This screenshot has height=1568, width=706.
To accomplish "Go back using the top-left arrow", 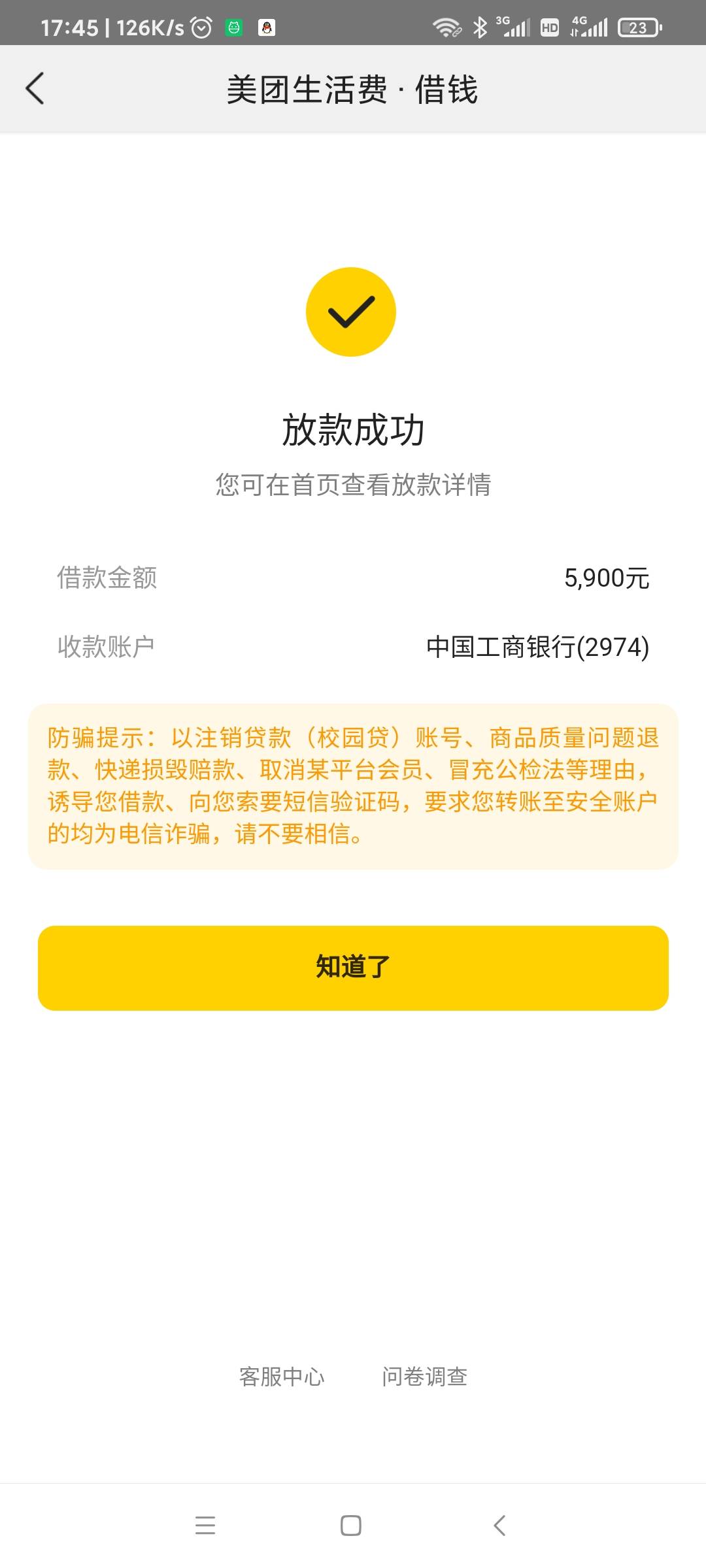I will [x=35, y=89].
